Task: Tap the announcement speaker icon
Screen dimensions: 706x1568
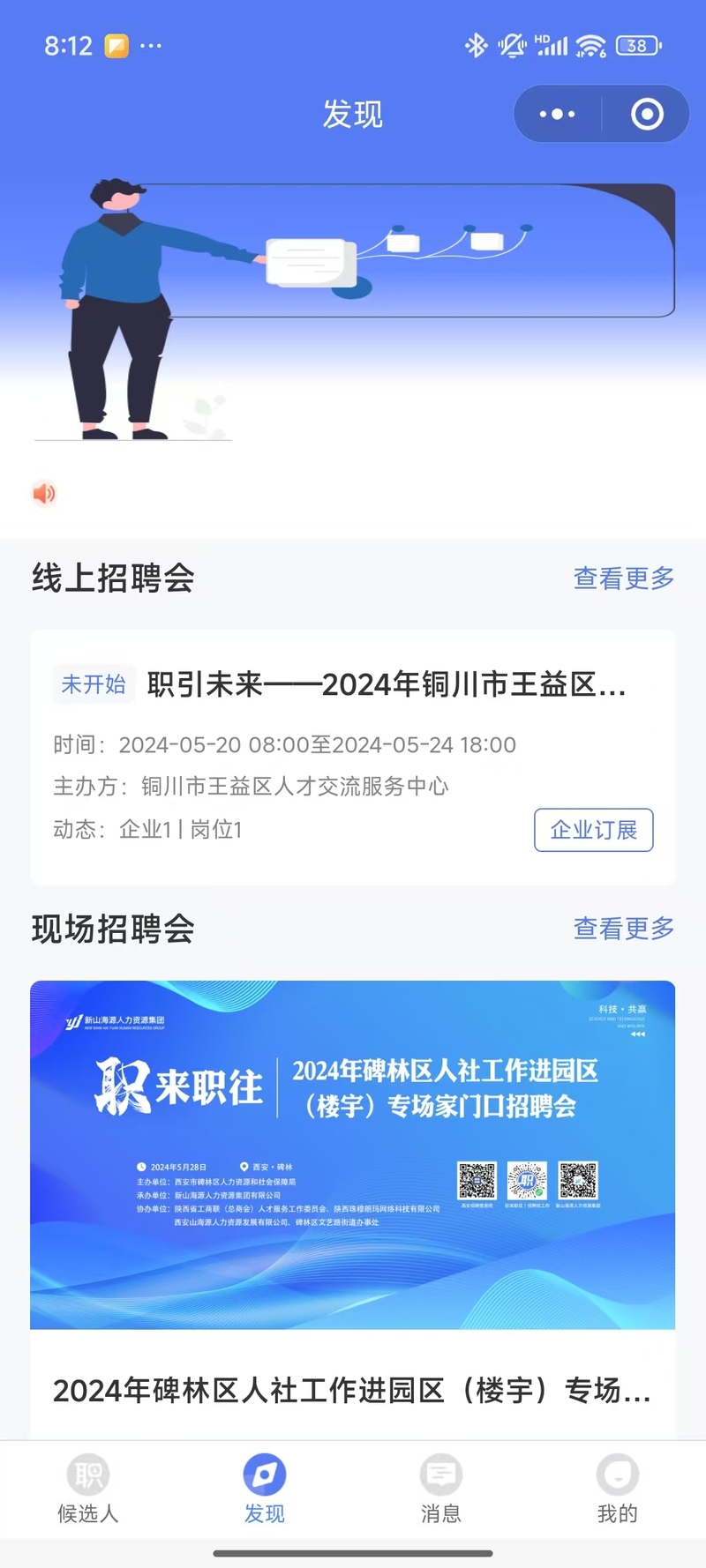Action: (x=44, y=493)
